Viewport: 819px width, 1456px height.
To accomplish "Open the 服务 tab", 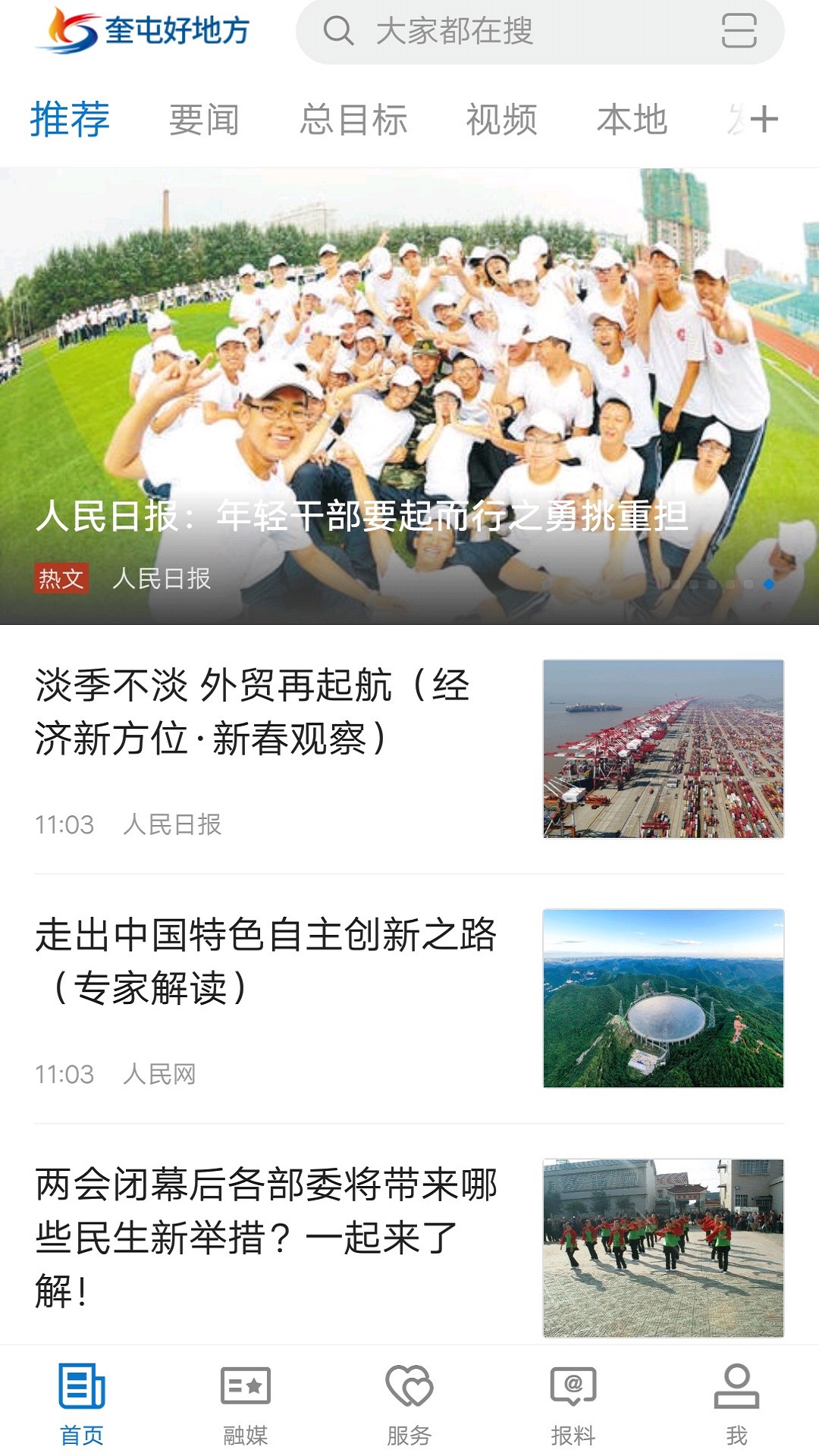I will [x=409, y=1402].
